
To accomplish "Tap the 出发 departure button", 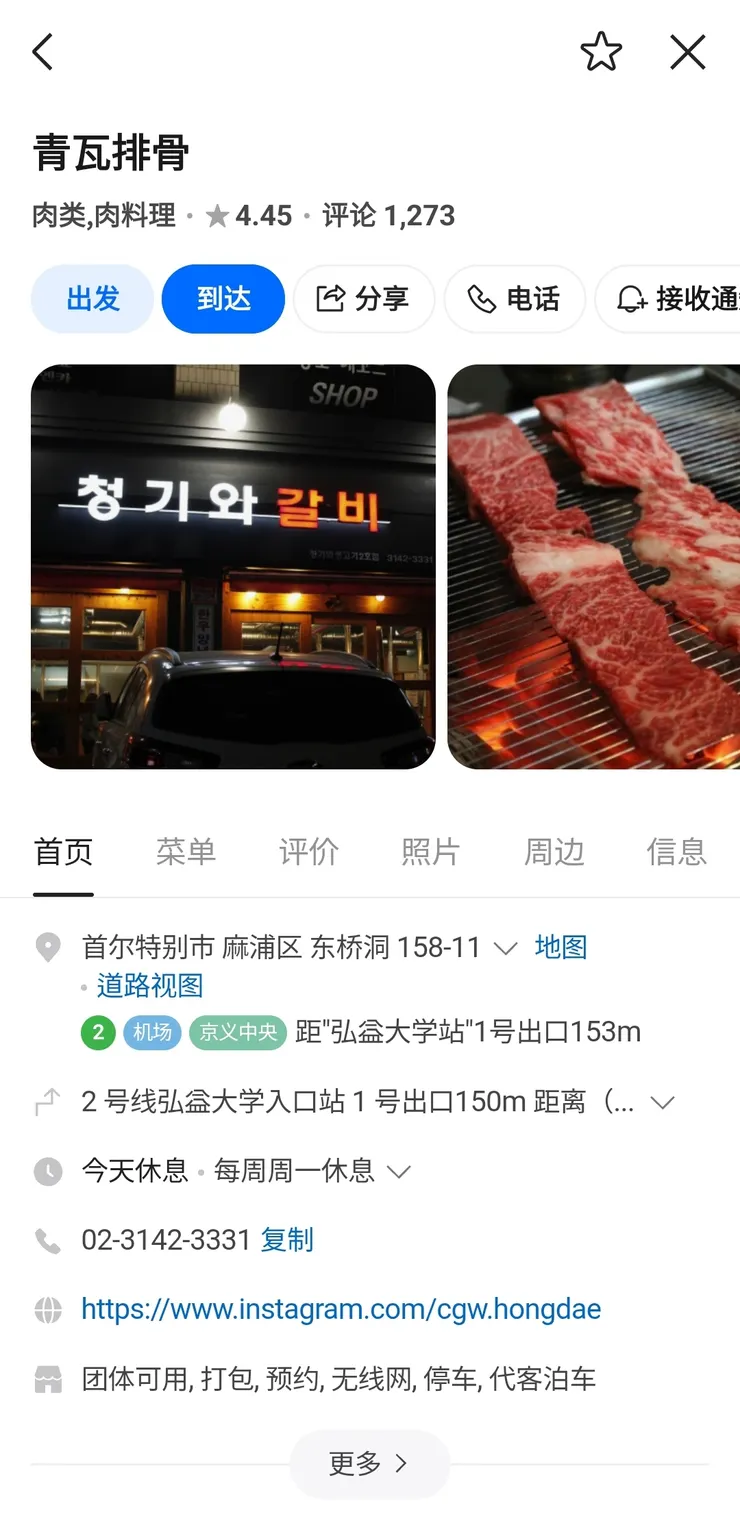I will point(92,298).
